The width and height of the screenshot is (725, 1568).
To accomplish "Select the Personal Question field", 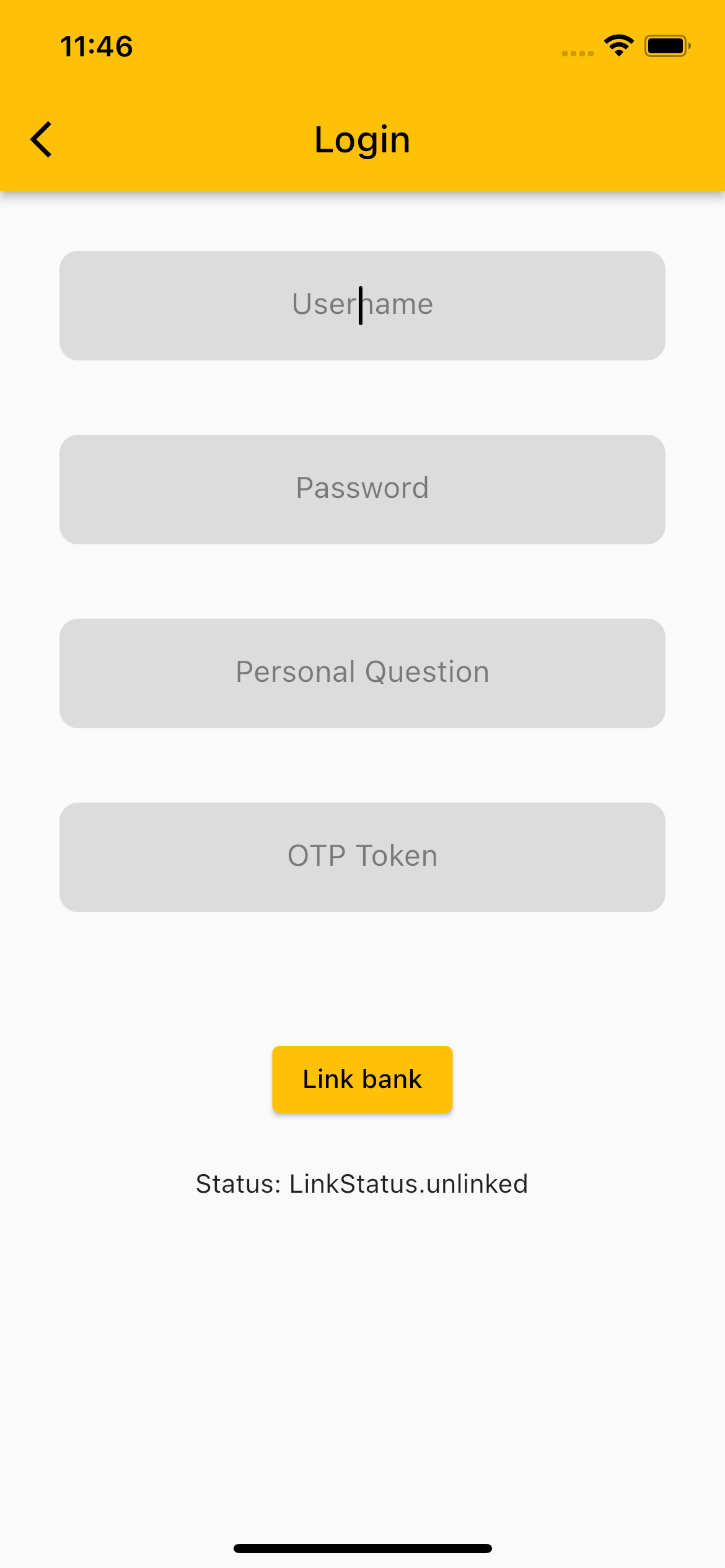I will pyautogui.click(x=362, y=673).
